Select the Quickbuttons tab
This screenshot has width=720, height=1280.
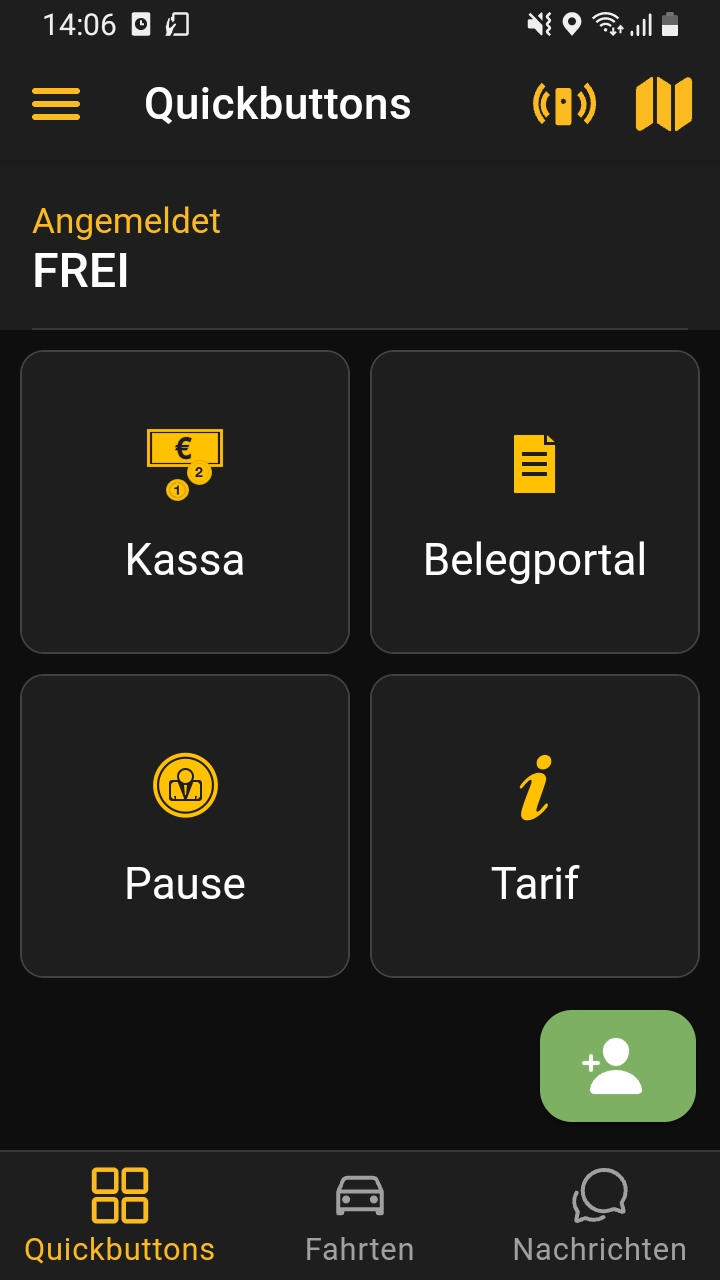tap(120, 1215)
